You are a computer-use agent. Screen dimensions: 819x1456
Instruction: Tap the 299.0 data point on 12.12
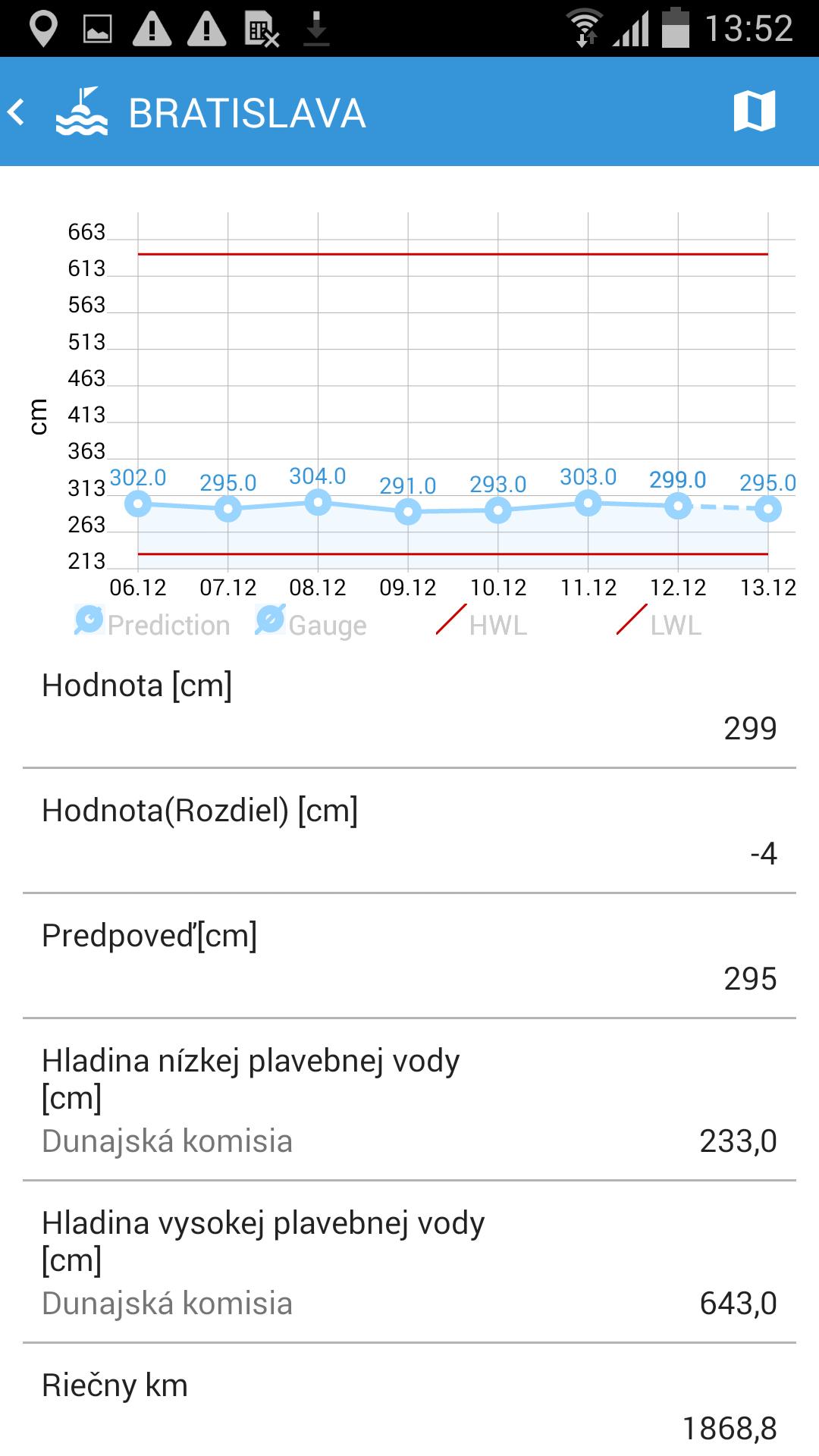click(x=677, y=506)
